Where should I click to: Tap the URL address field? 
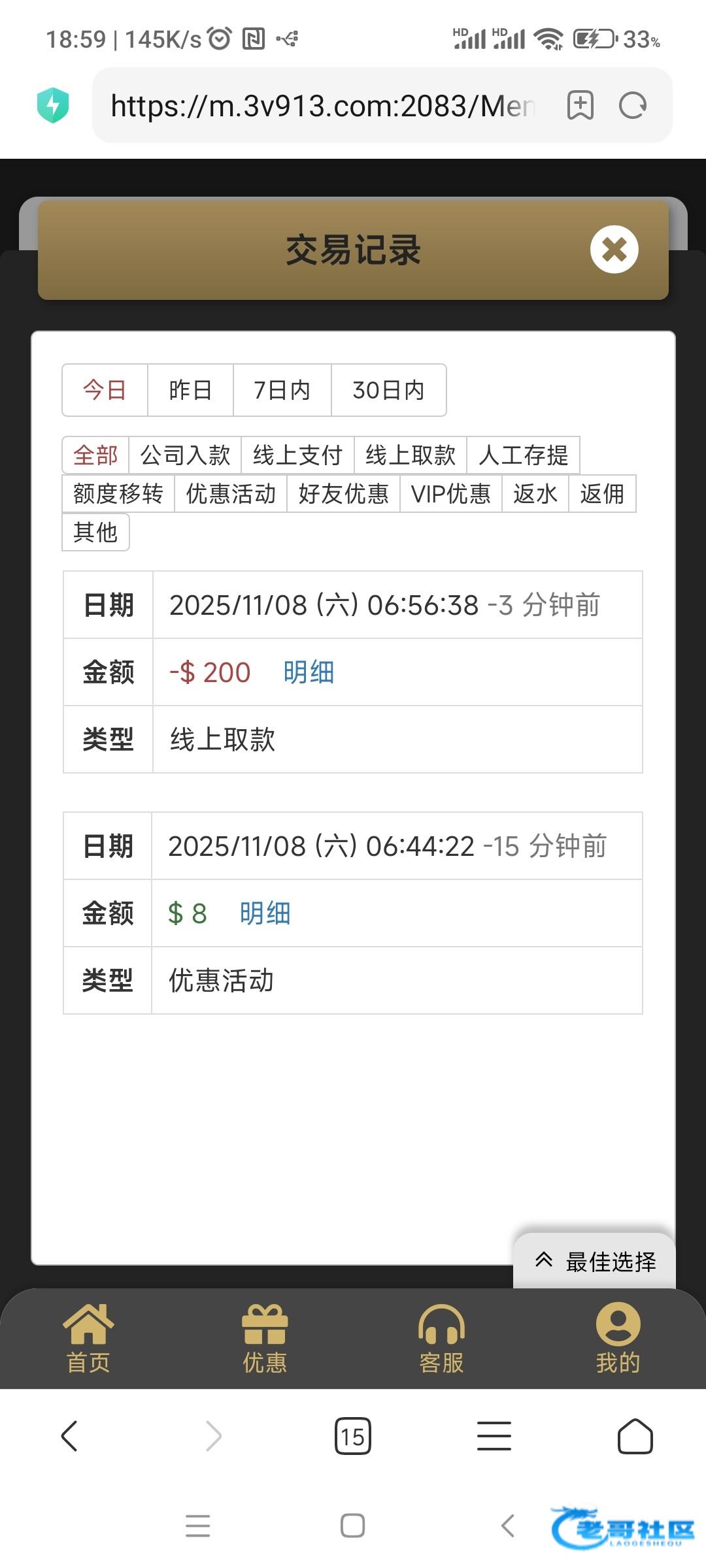click(x=324, y=106)
